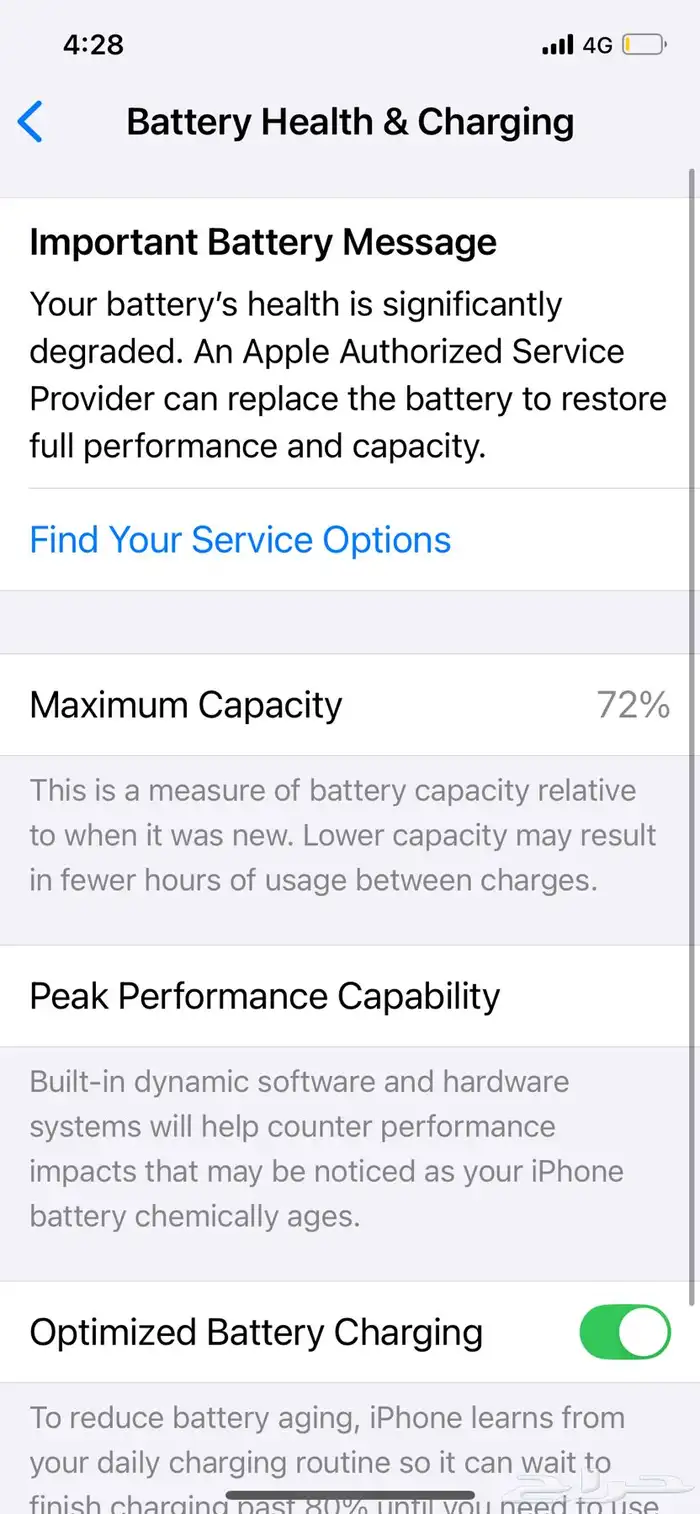Turn off Optimized Battery Charging
Viewport: 700px width, 1514px height.
point(625,1332)
